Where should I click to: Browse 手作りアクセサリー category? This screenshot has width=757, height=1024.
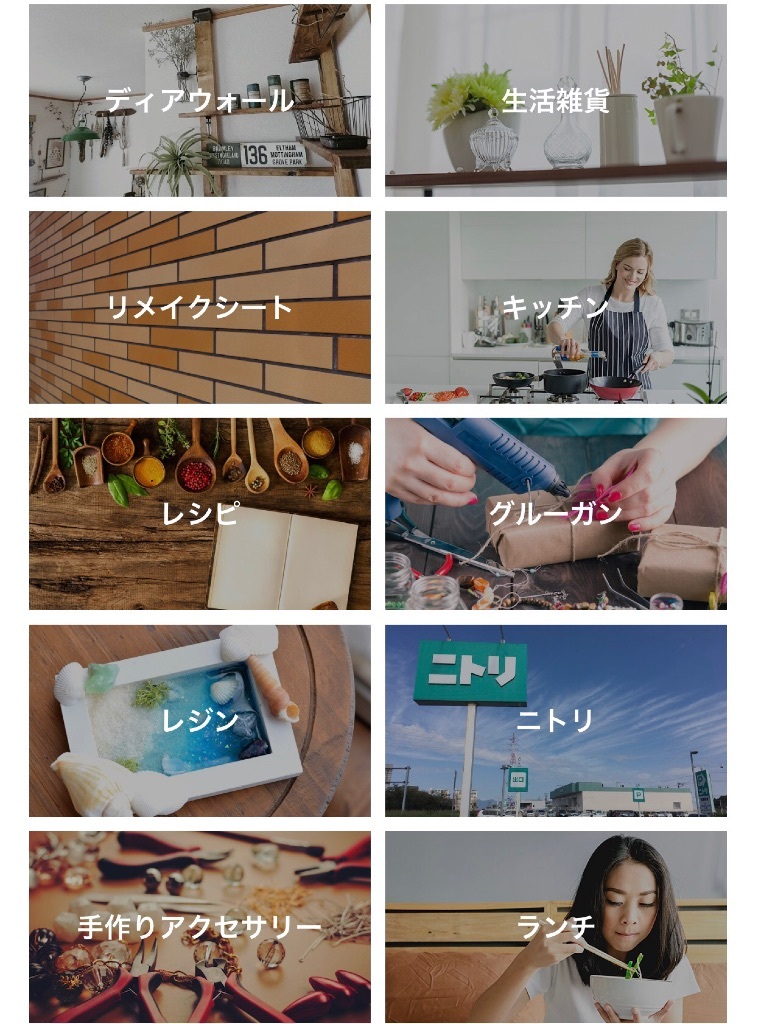(x=199, y=927)
